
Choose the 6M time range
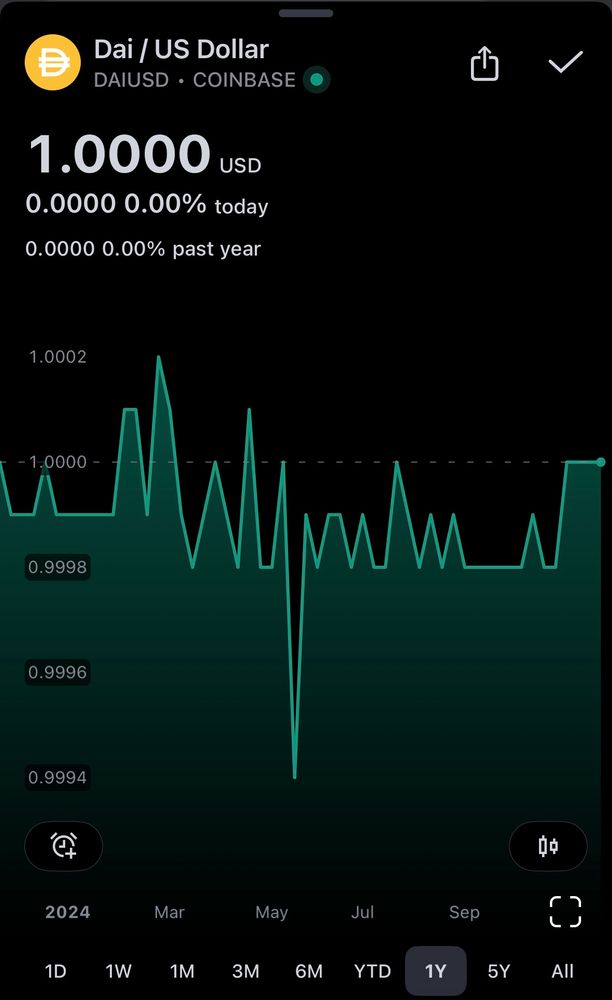(x=309, y=971)
